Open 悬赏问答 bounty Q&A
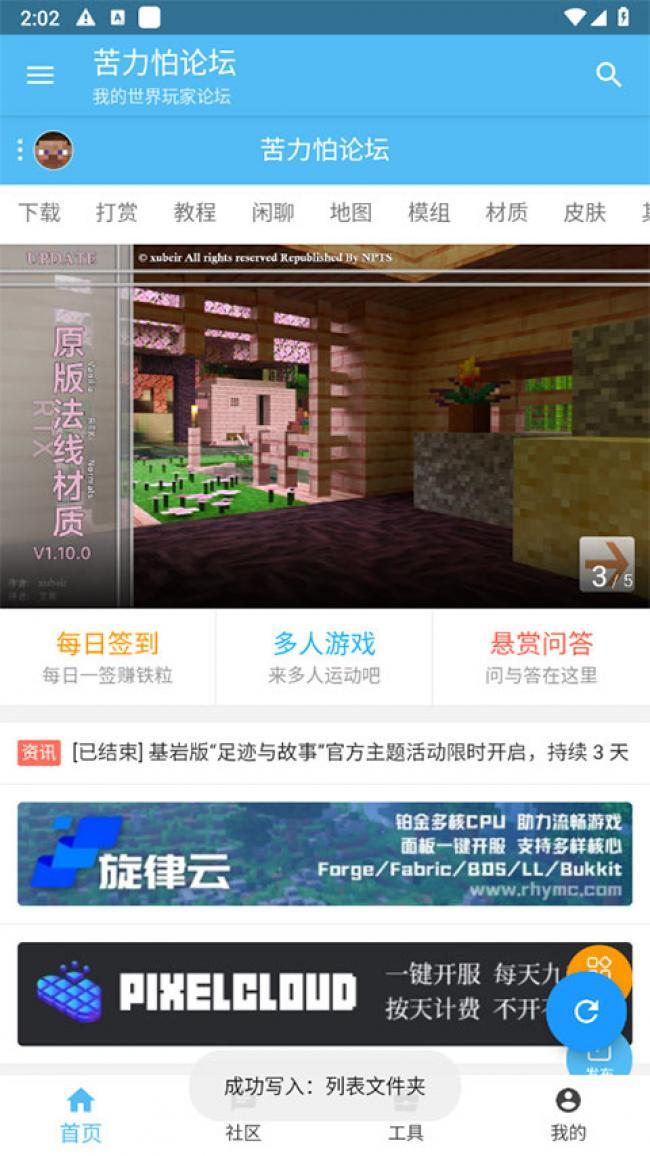The image size is (650, 1156). point(541,657)
